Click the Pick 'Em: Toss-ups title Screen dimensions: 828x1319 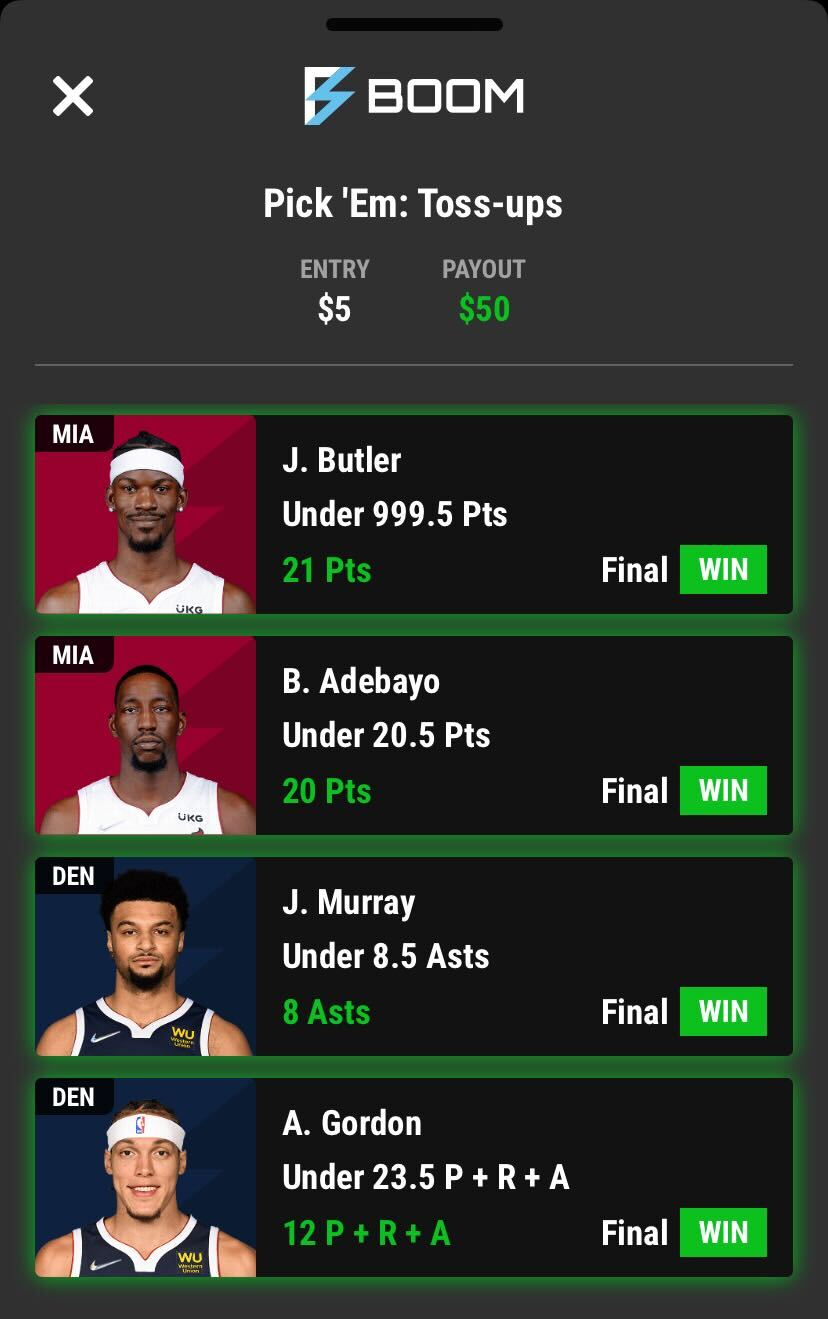tap(413, 203)
